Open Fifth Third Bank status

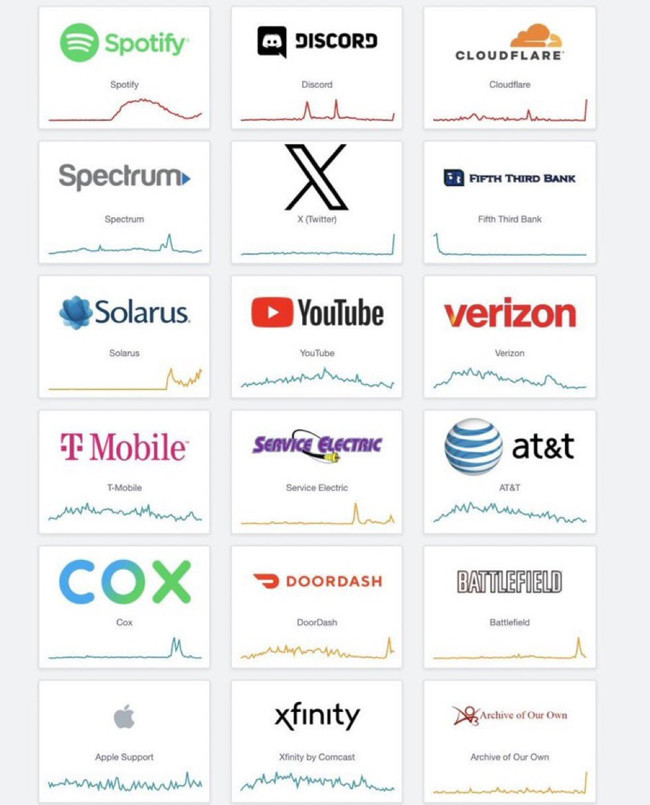[509, 202]
